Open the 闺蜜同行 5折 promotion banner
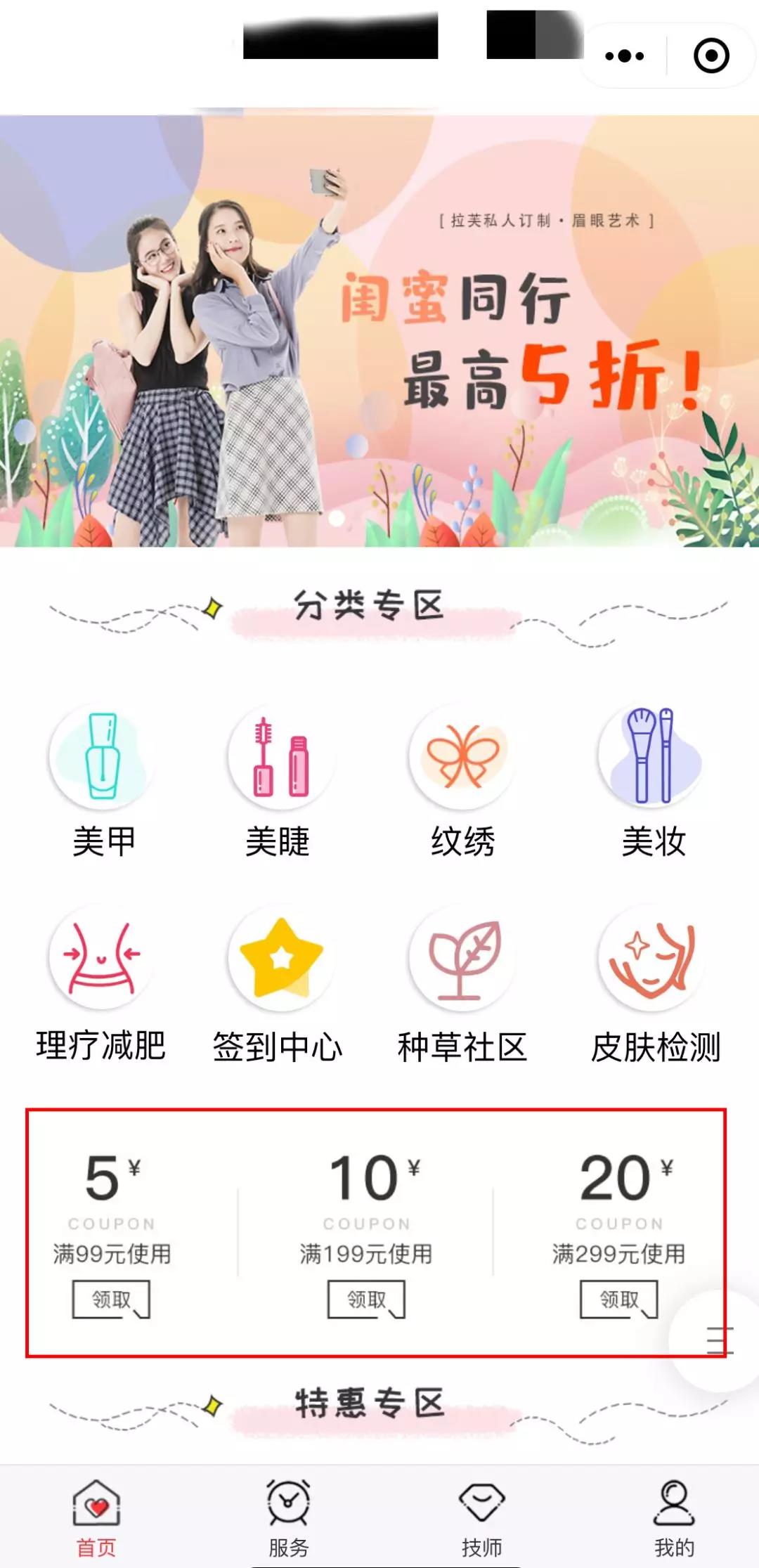Image resolution: width=759 pixels, height=1568 pixels. (x=379, y=330)
